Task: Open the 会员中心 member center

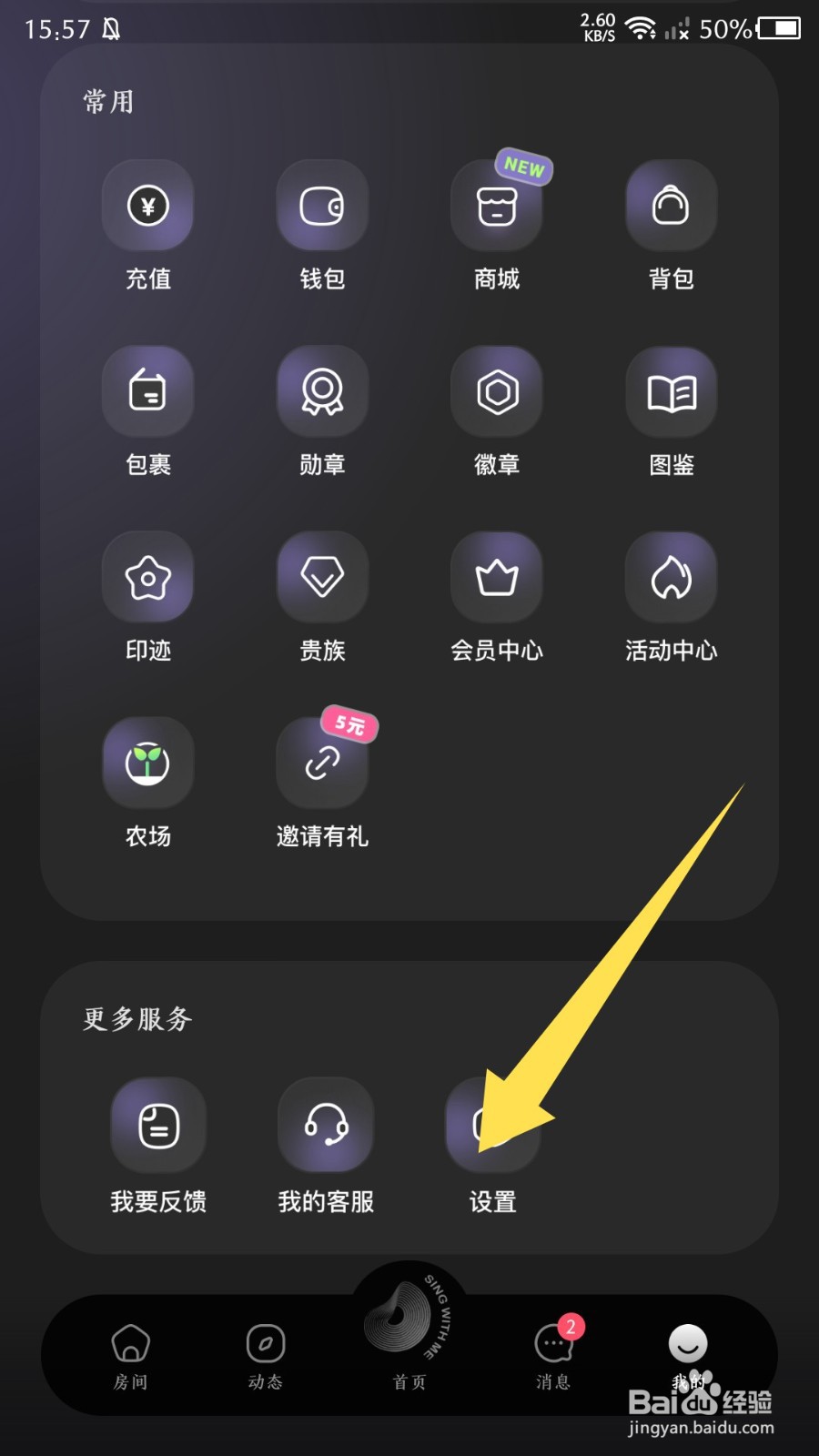Action: pos(497,578)
